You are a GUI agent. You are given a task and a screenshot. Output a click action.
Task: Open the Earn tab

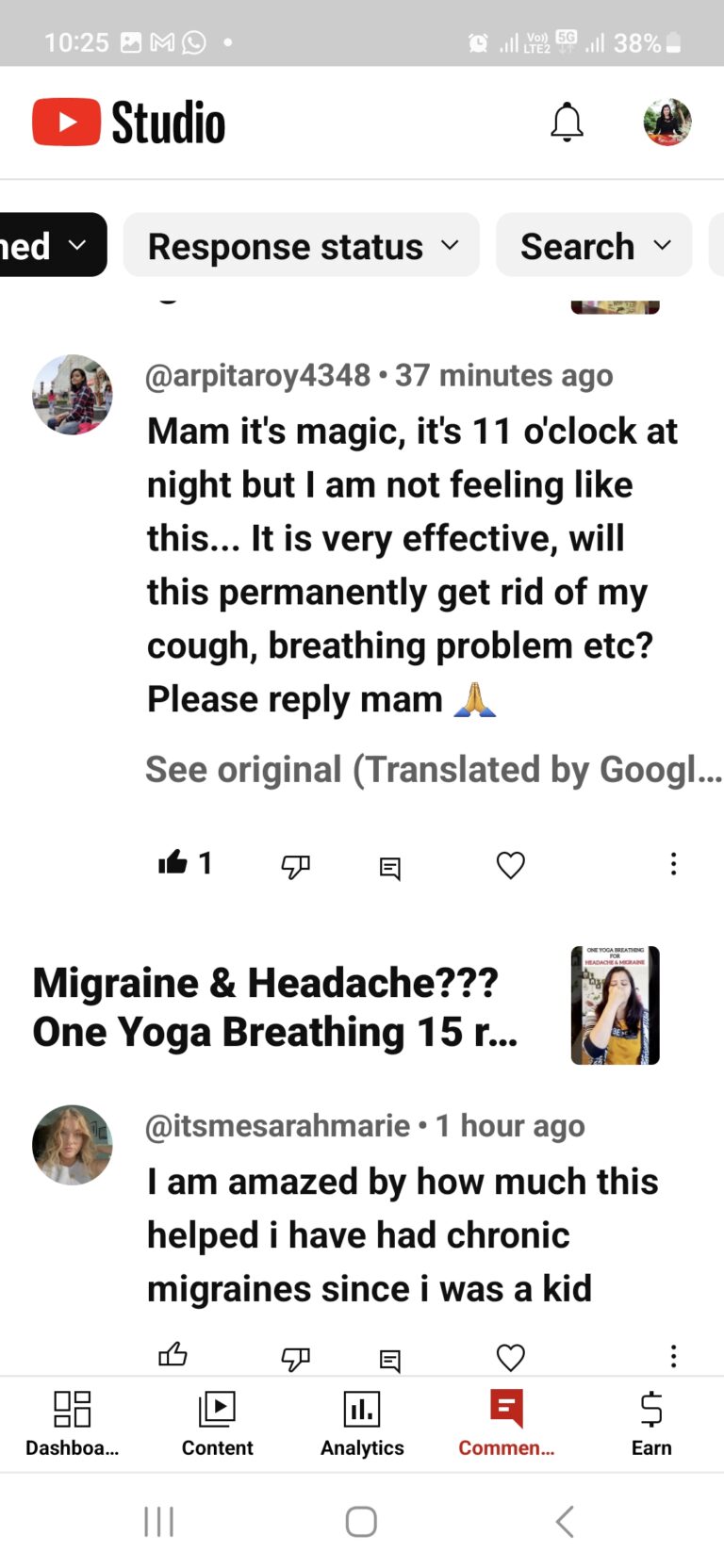pos(651,1424)
